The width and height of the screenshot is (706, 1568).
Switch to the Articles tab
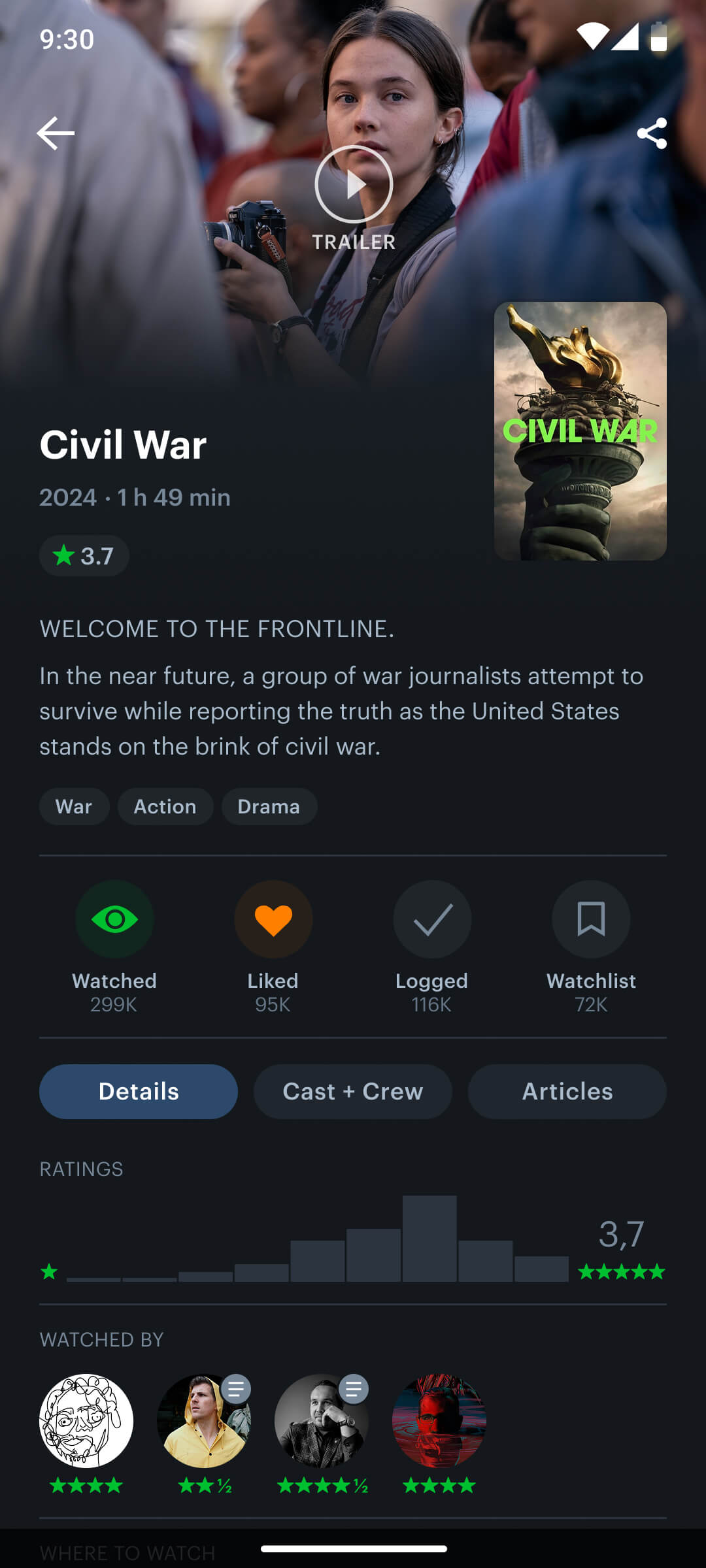point(567,1092)
